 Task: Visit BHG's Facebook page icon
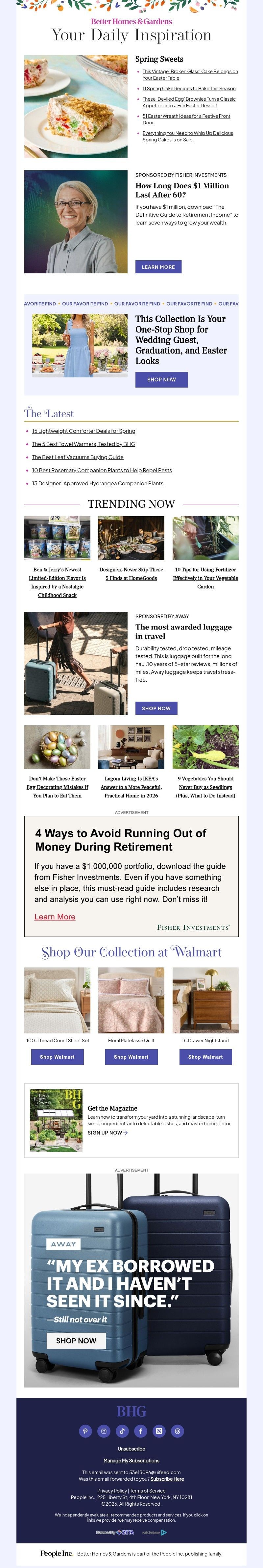pos(140,1431)
